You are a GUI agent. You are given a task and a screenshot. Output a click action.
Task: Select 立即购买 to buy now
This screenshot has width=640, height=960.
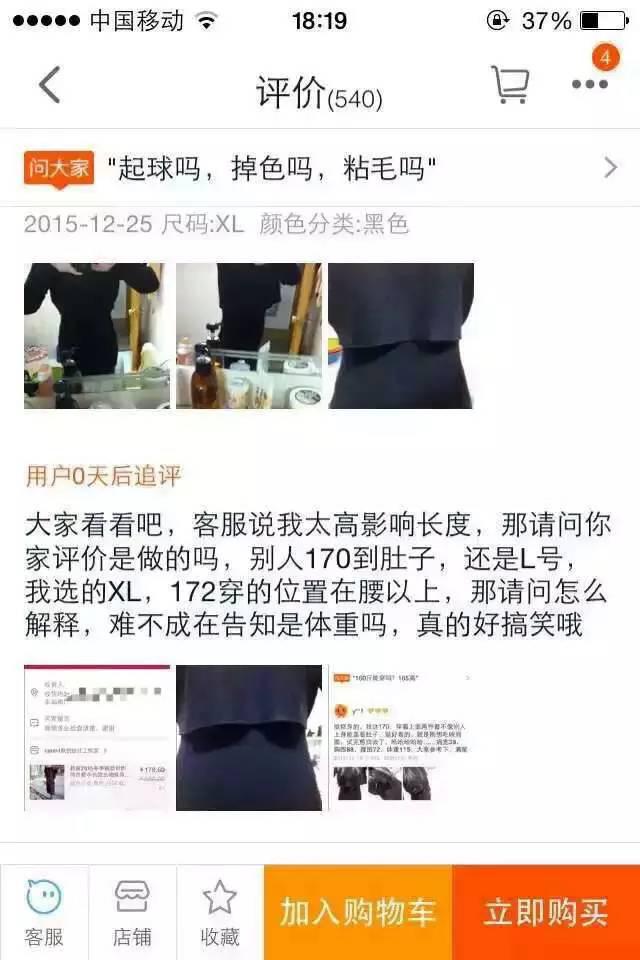(x=546, y=912)
